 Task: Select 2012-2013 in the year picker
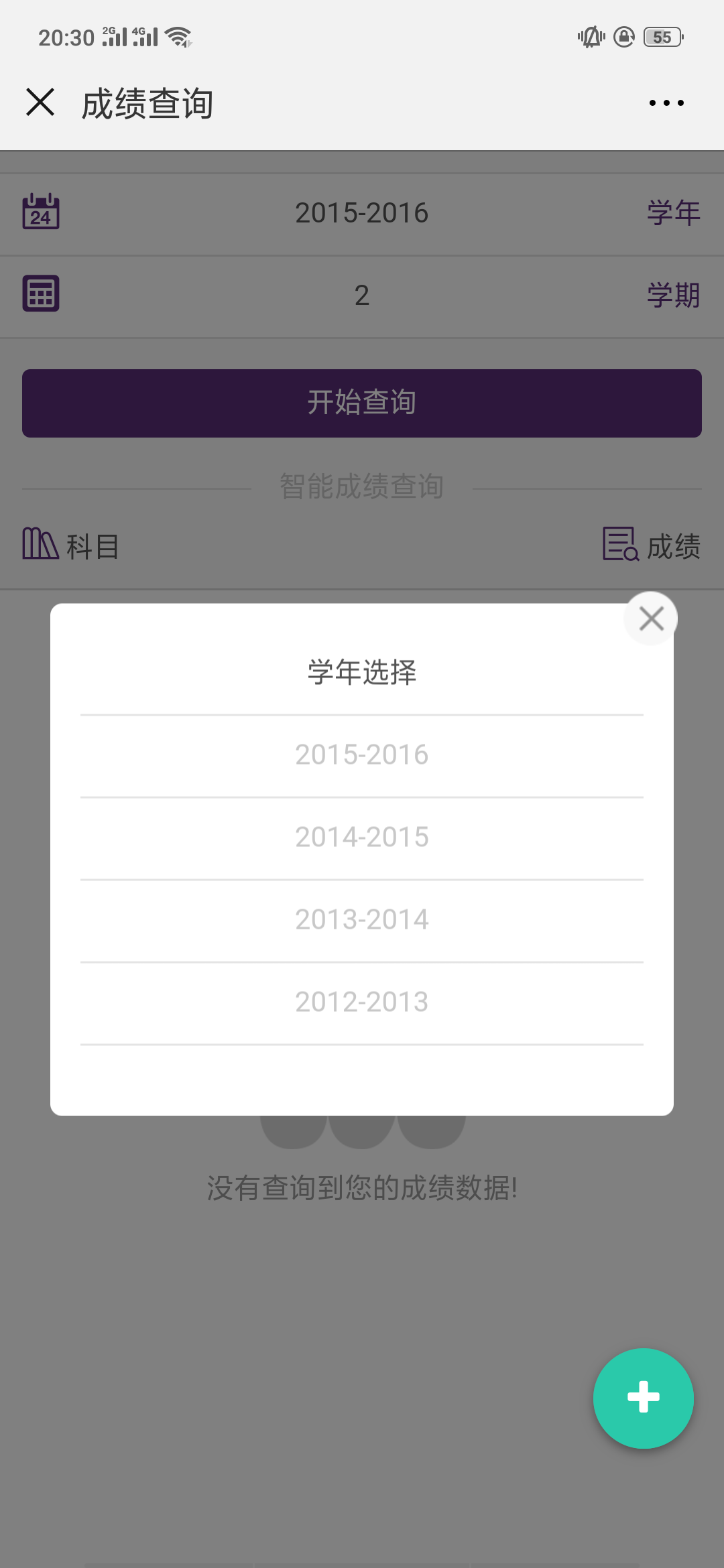tap(362, 1002)
